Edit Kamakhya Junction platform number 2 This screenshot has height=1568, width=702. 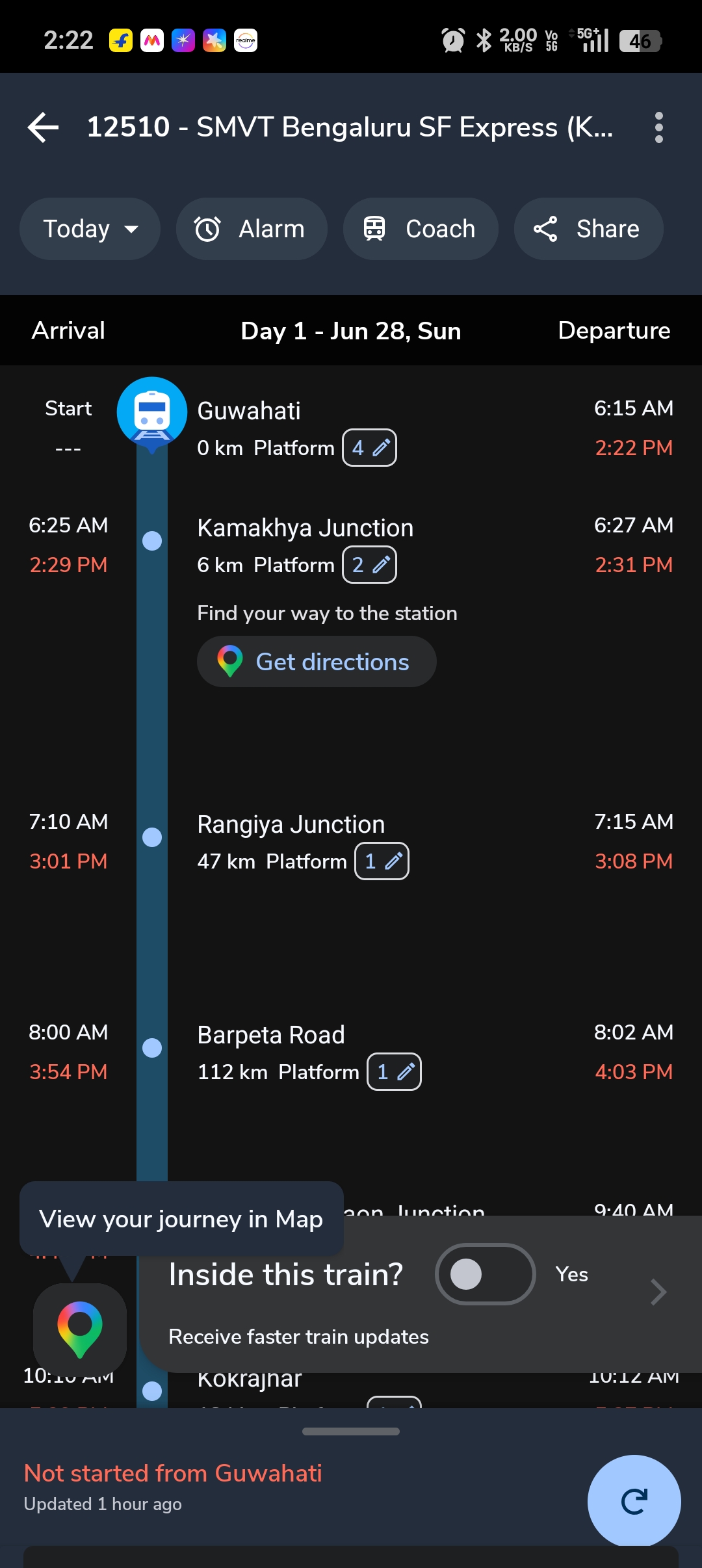coord(370,565)
